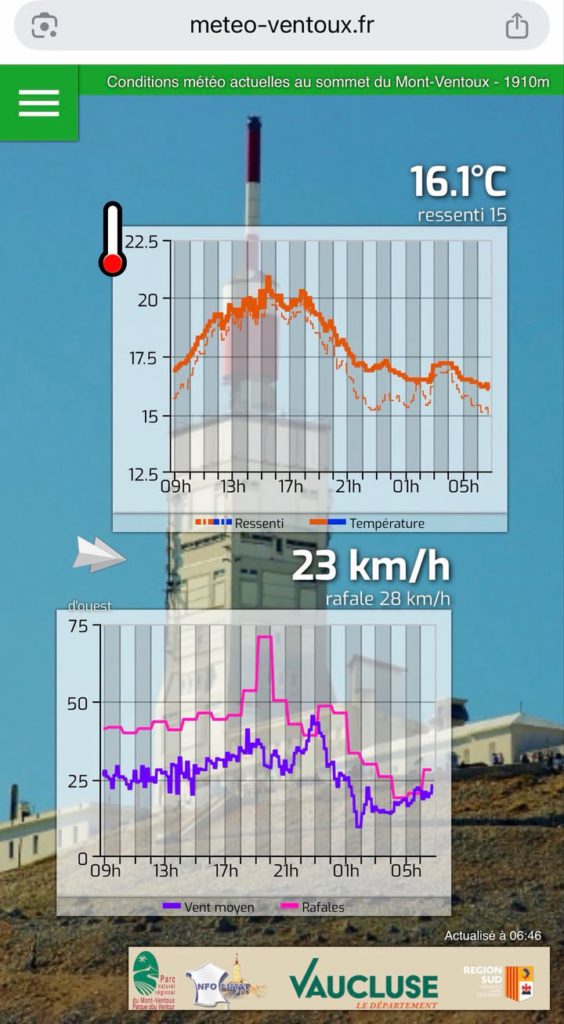Toggle the Température series in the legend
This screenshot has height=1024, width=564.
[x=367, y=523]
